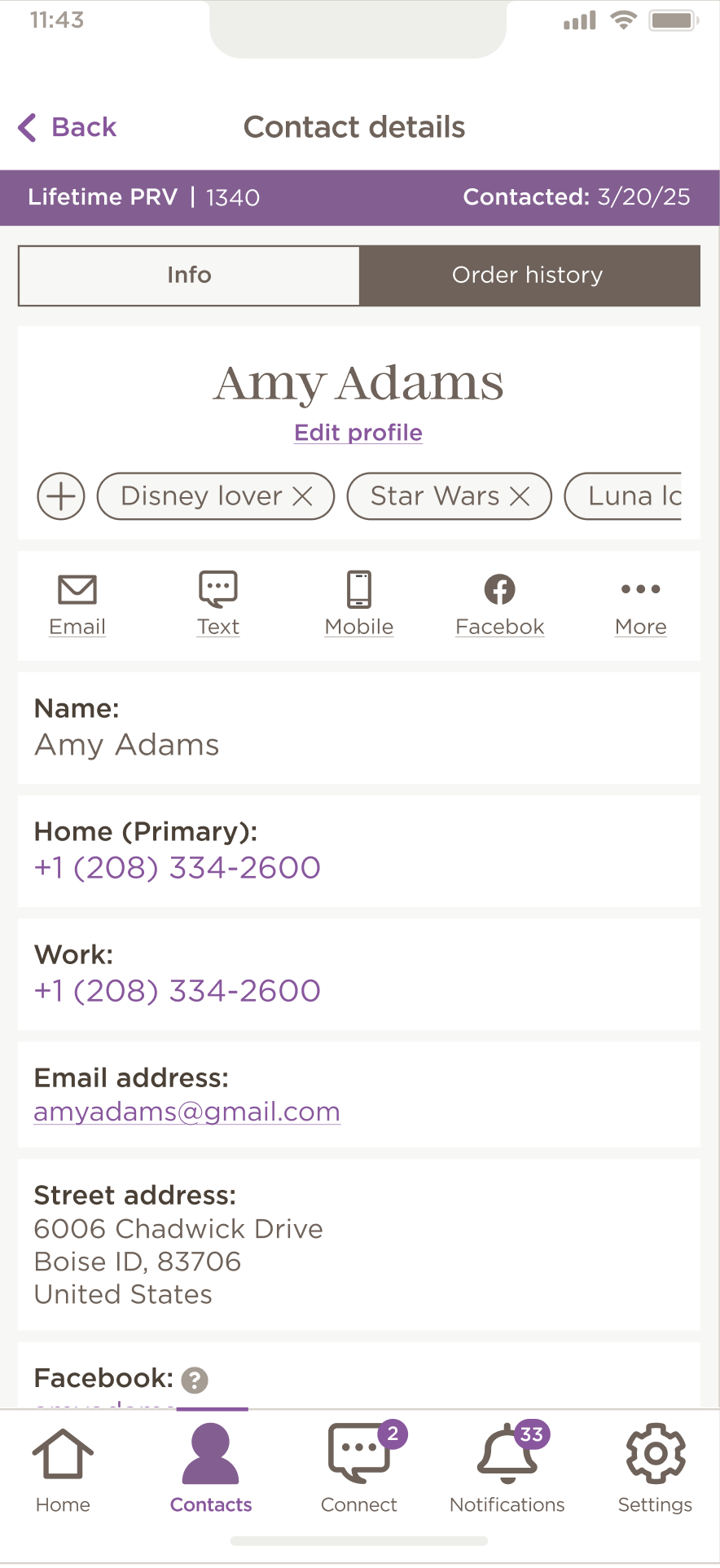Open the Connect tab
This screenshot has height=1568, width=720.
tap(359, 1469)
